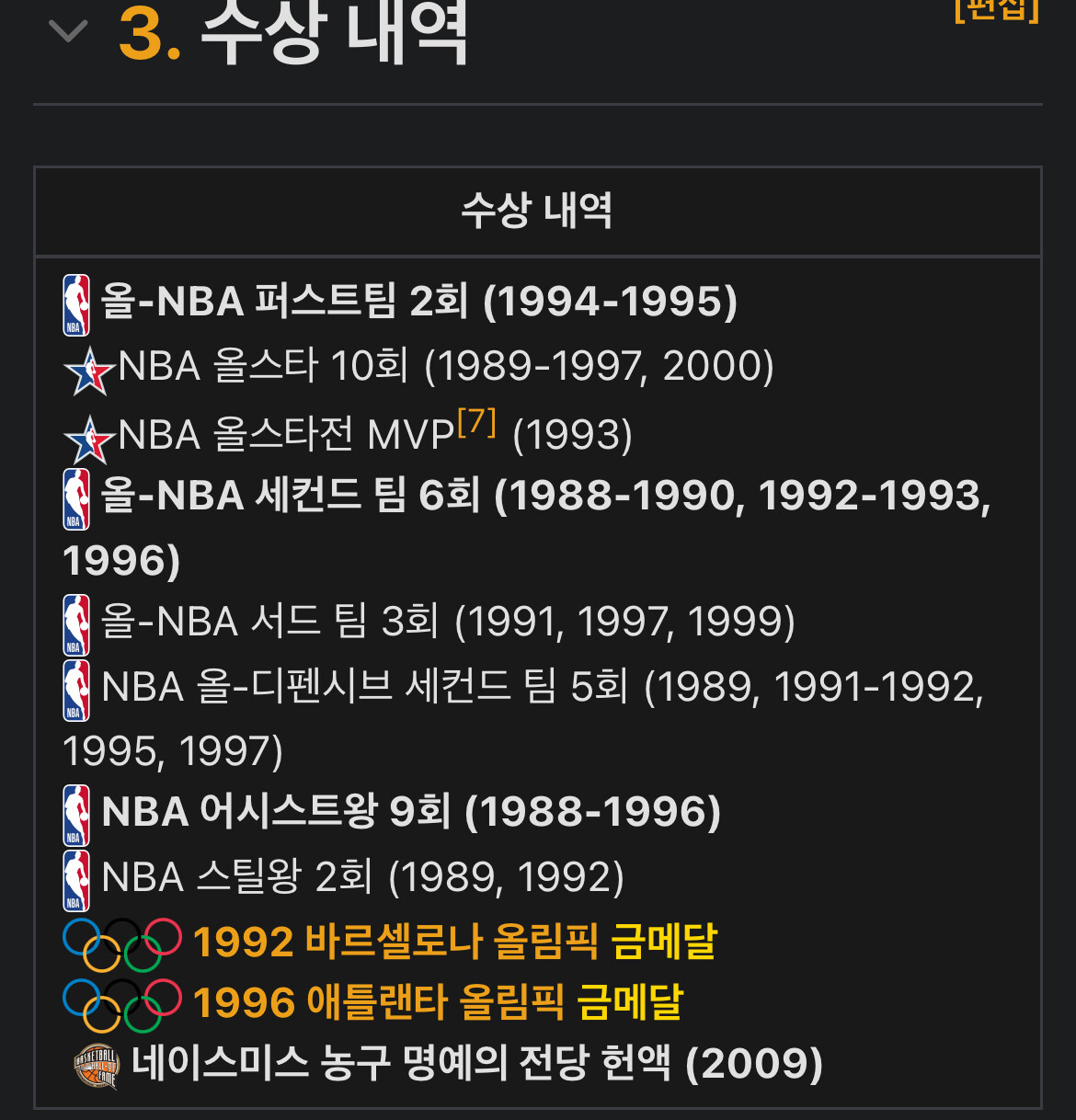Open the 1992 바르셀로나 올림픽 금메달 link

coord(454,942)
